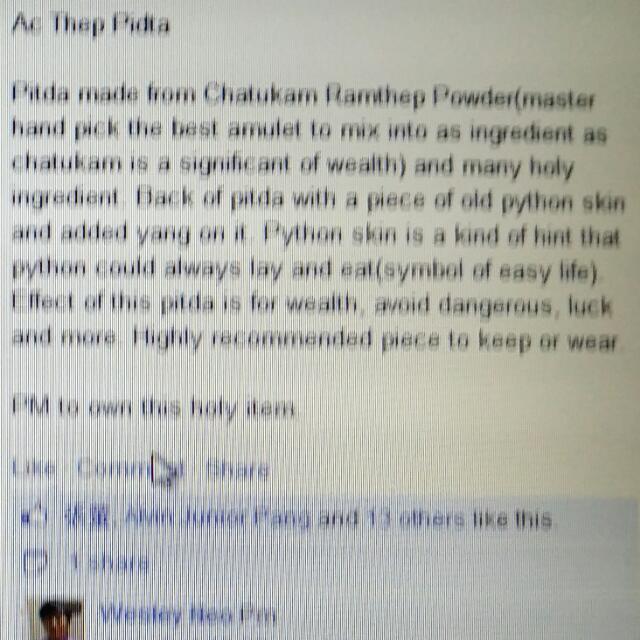The width and height of the screenshot is (640, 640).
Task: Tap Wesley Neo's profile picture
Action: [56, 620]
